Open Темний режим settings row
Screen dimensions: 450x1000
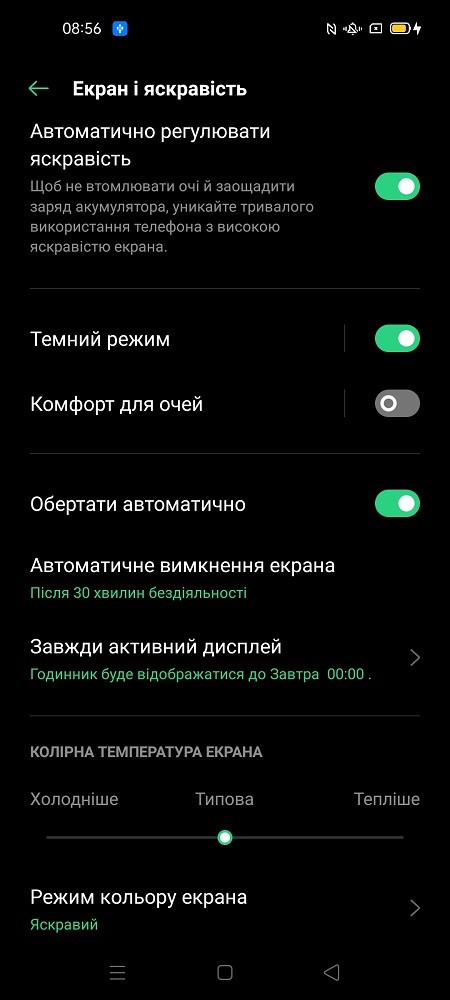(185, 339)
